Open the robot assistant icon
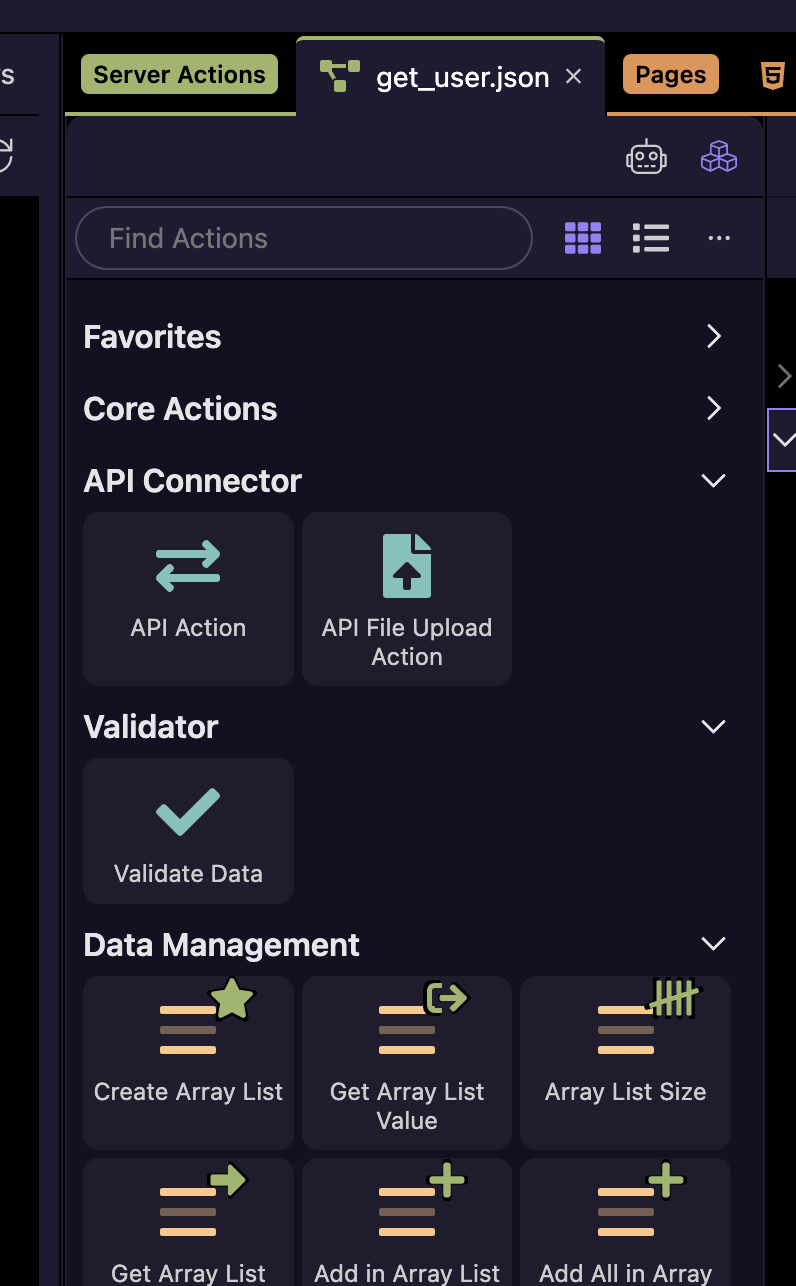This screenshot has width=796, height=1286. 646,157
